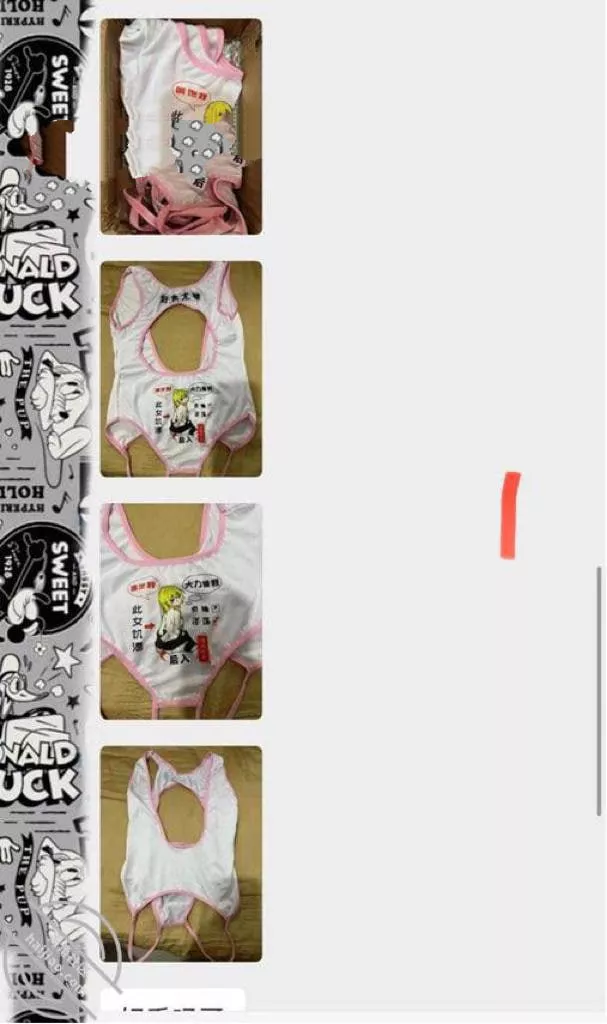The height and width of the screenshot is (1024, 607).
Task: Open the photo of plain white garment back
Action: tap(181, 853)
